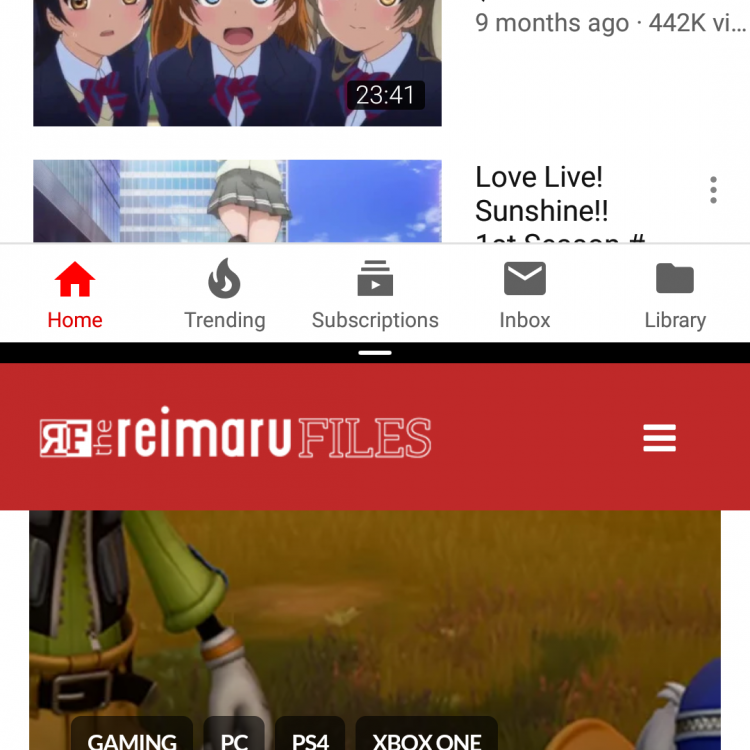Go to the Reimaru Files homepage logo
750x750 pixels.
[x=236, y=438]
